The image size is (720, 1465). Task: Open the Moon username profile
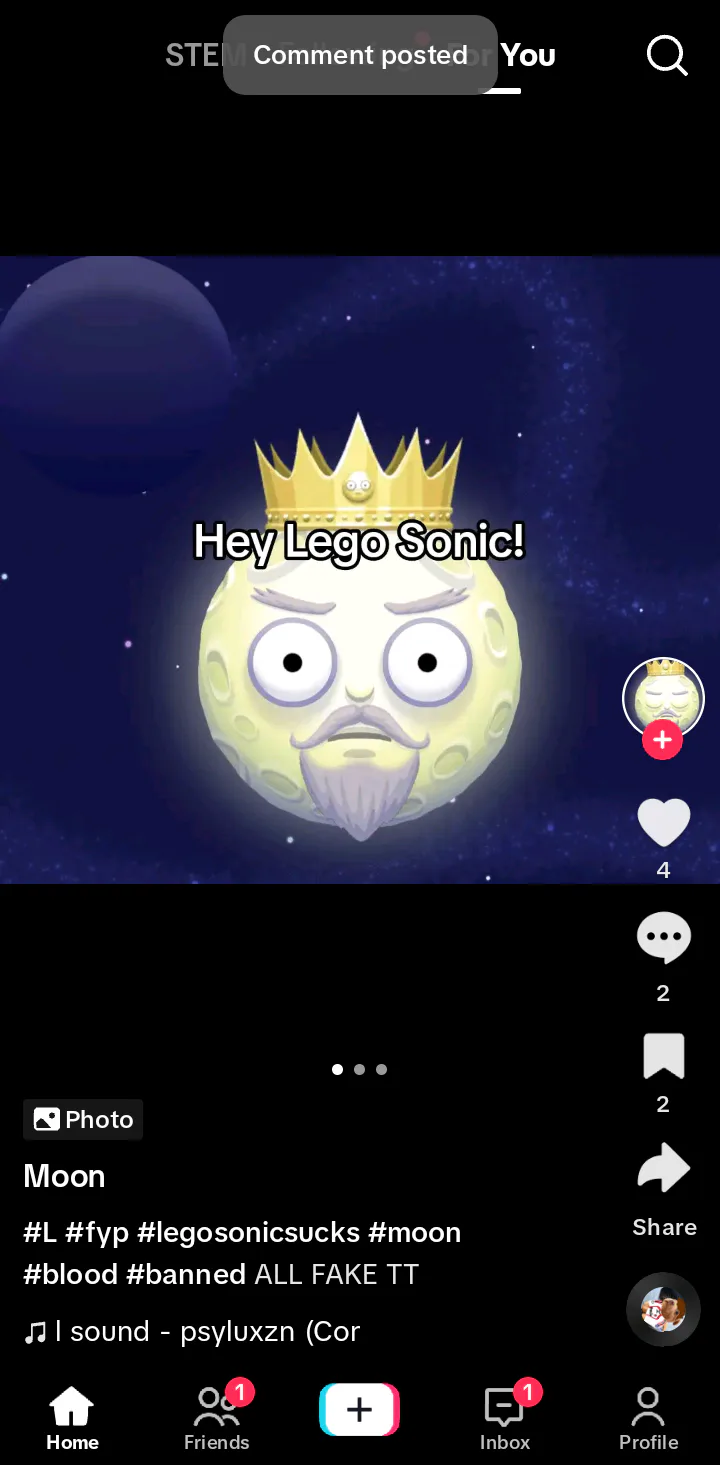(x=64, y=1176)
